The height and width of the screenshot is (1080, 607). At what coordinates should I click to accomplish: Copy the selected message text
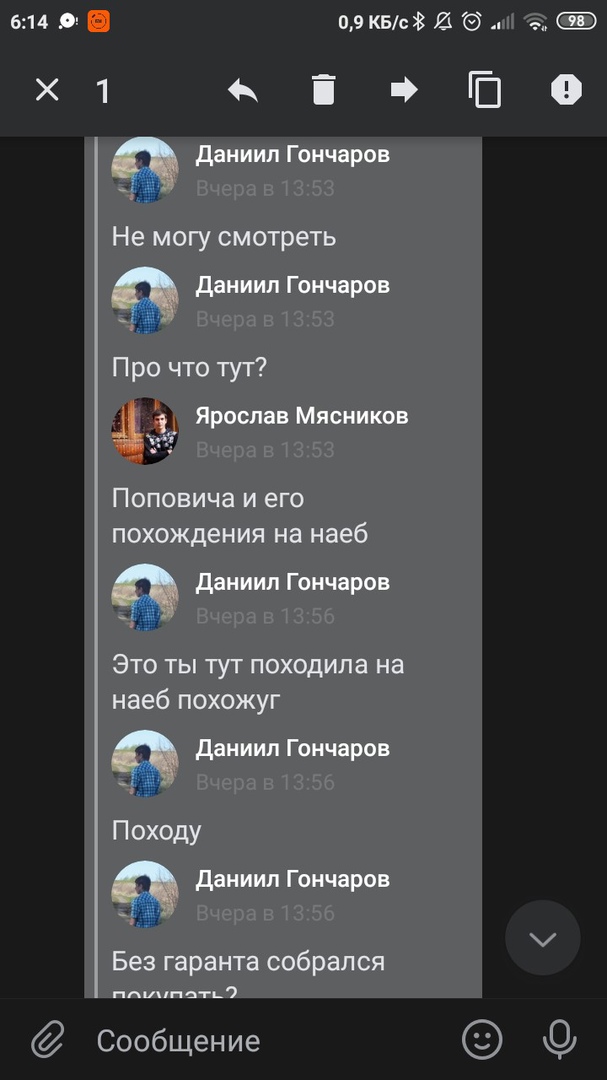[485, 91]
